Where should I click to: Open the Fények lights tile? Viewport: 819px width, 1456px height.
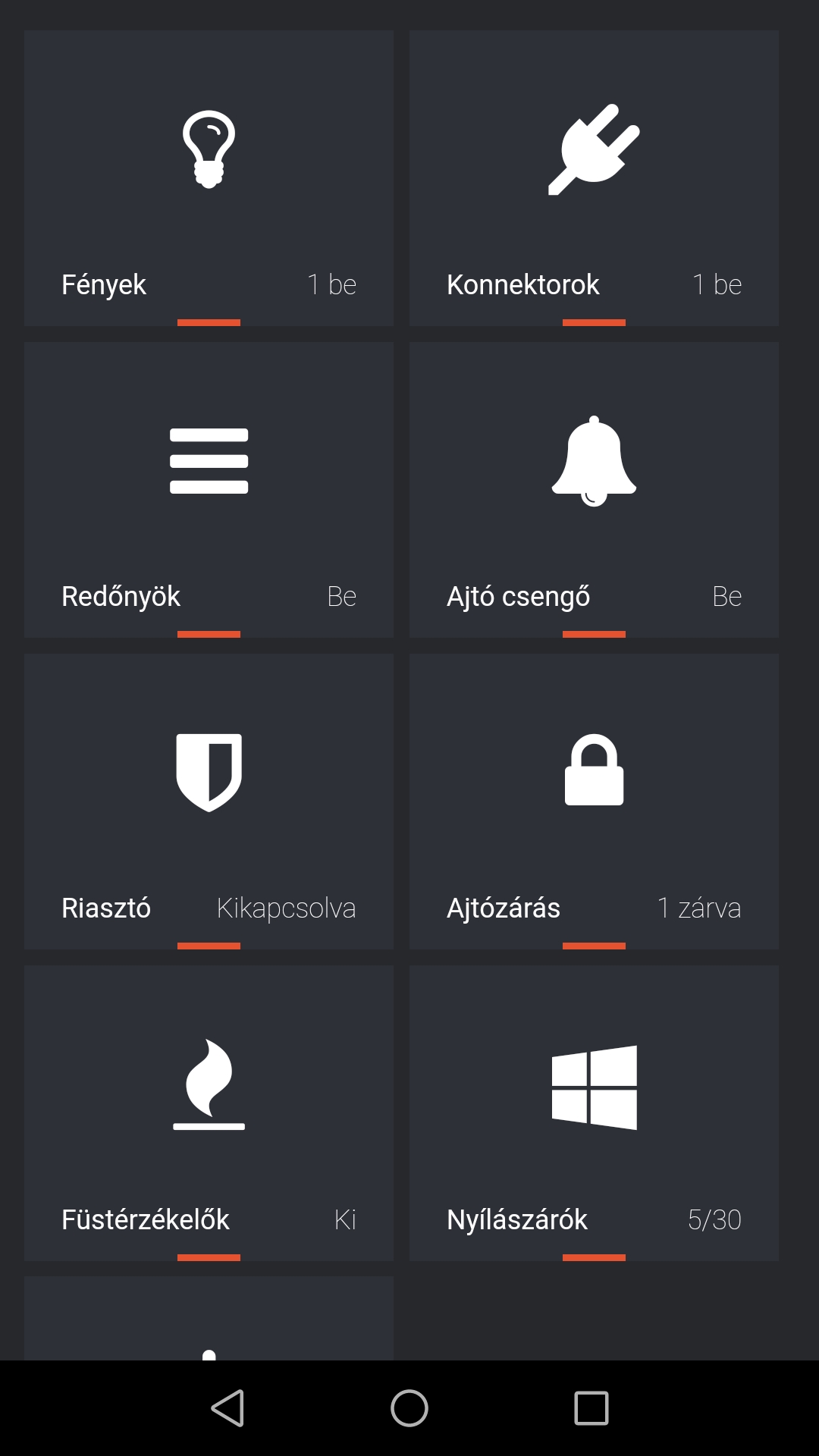tap(209, 178)
